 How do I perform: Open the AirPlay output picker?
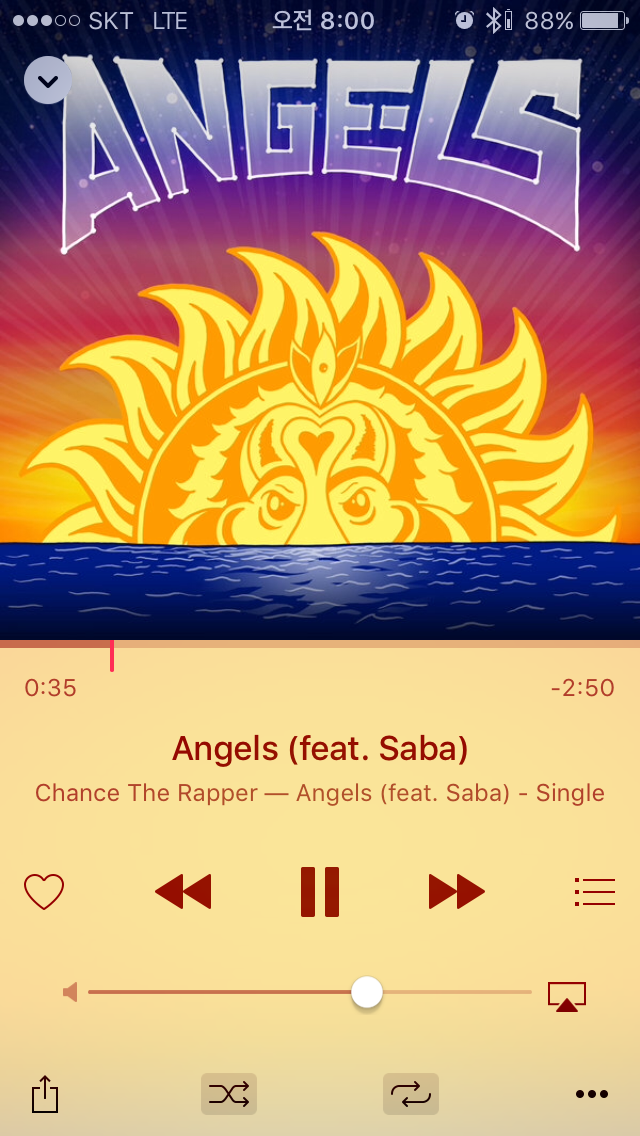(566, 996)
